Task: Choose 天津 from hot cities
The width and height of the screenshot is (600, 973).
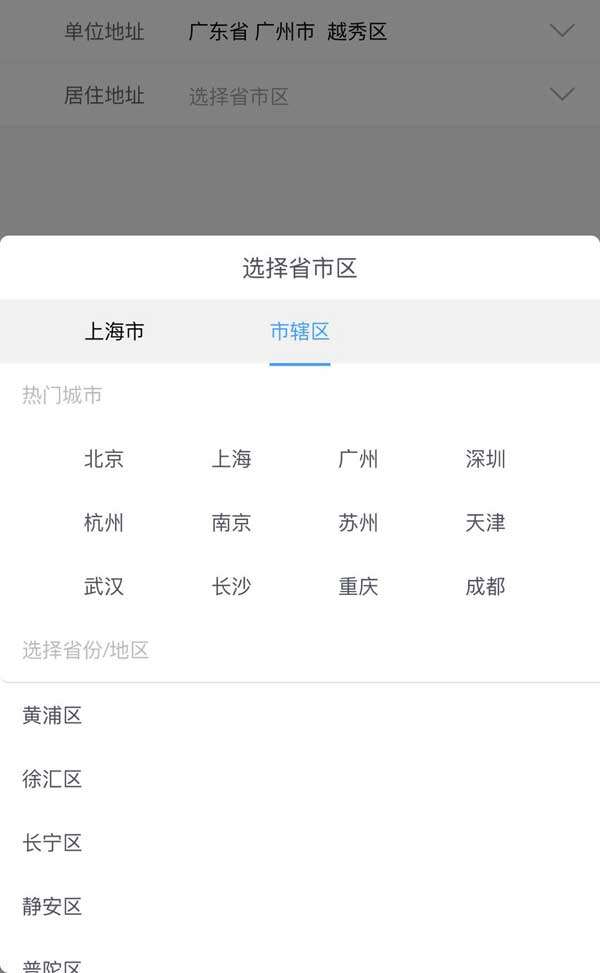Action: click(x=485, y=523)
